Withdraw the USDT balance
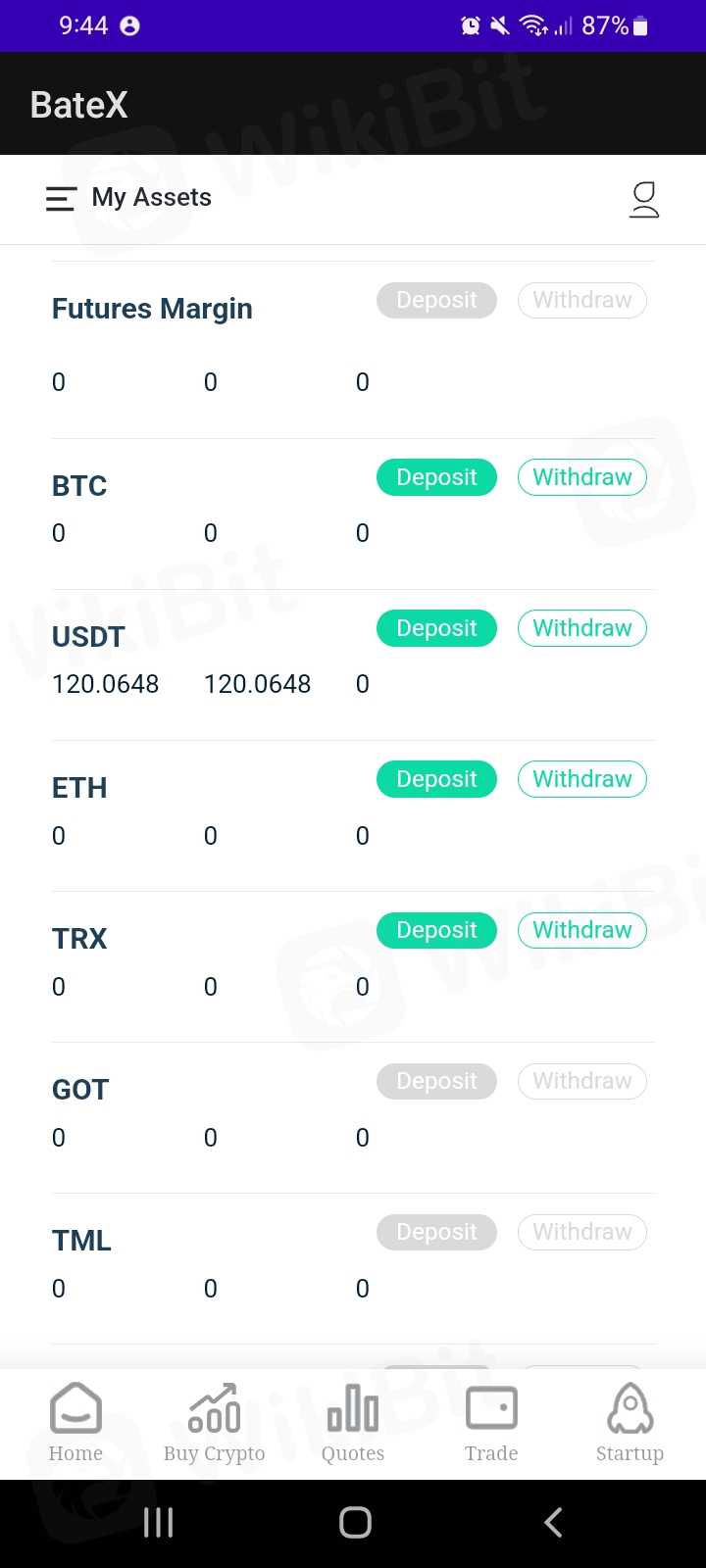This screenshot has width=706, height=1568. [581, 628]
